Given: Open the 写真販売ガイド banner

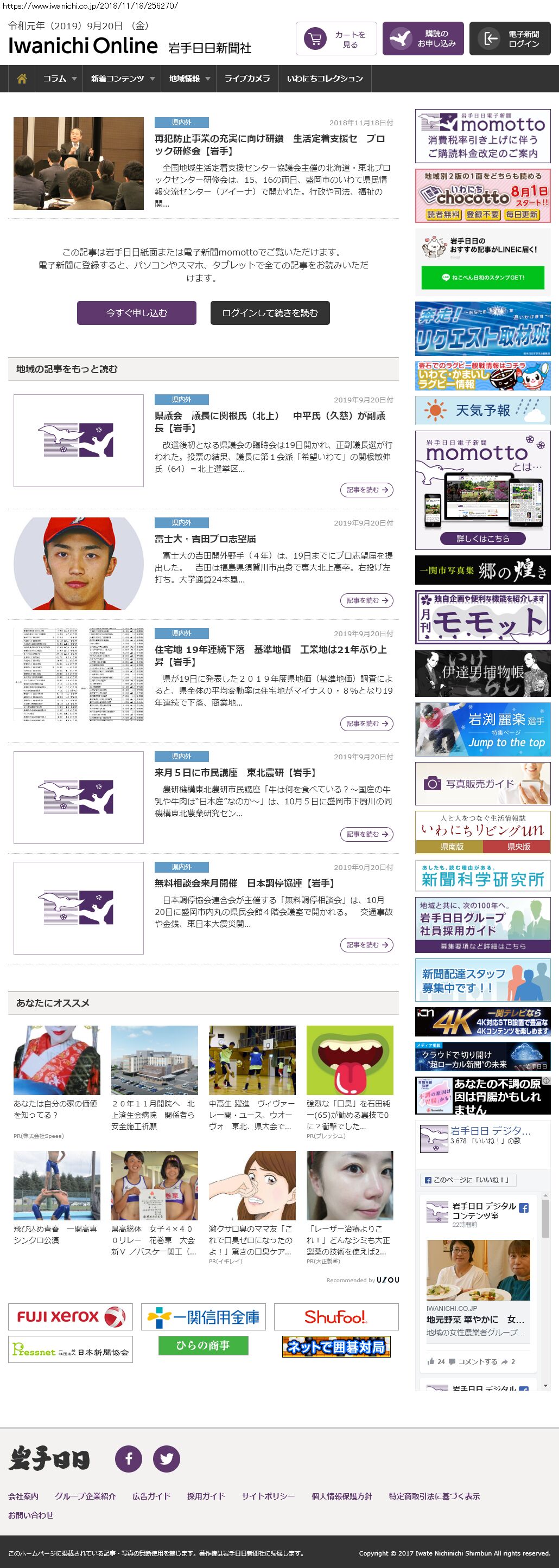Looking at the screenshot, I should [x=483, y=784].
